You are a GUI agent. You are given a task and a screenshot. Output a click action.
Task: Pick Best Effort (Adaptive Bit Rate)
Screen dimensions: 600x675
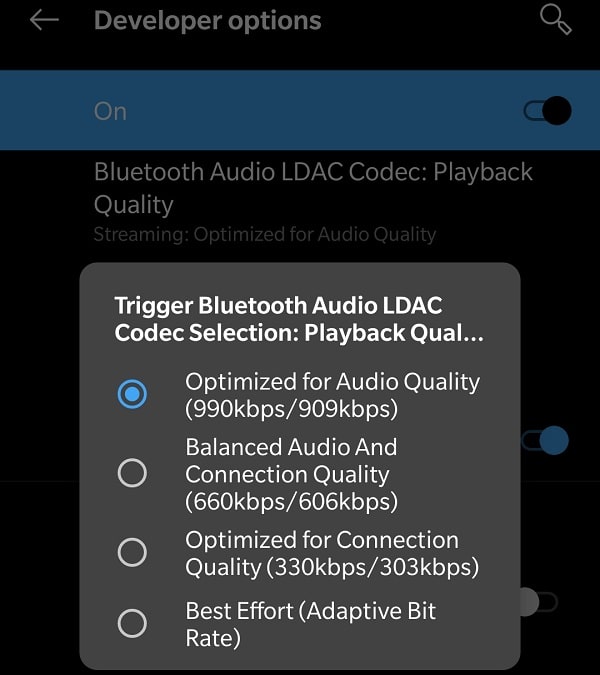tap(132, 624)
